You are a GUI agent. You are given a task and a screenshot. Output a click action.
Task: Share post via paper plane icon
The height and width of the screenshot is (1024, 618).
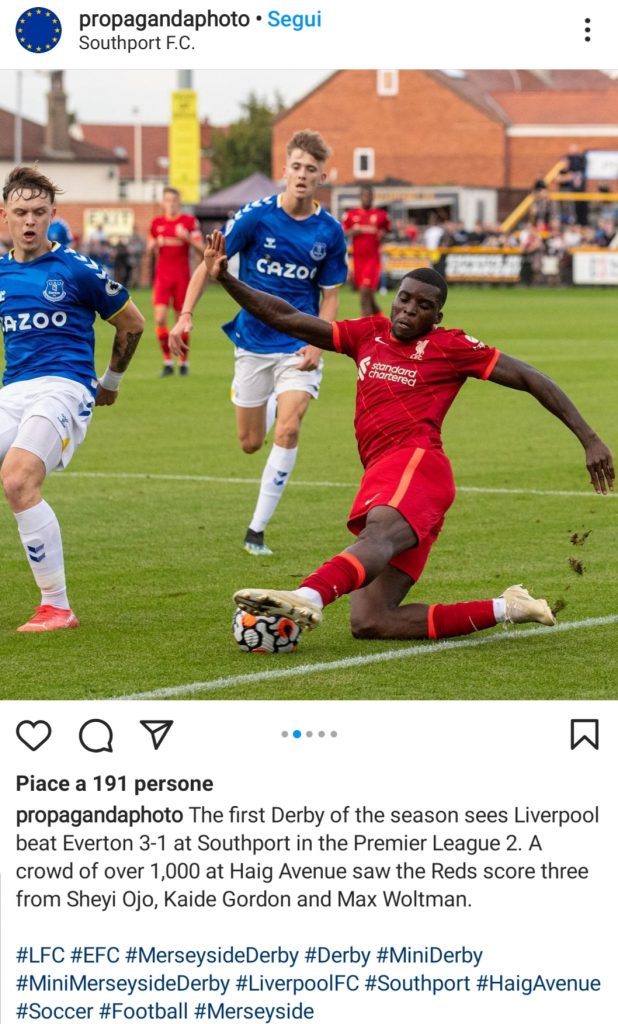(156, 735)
